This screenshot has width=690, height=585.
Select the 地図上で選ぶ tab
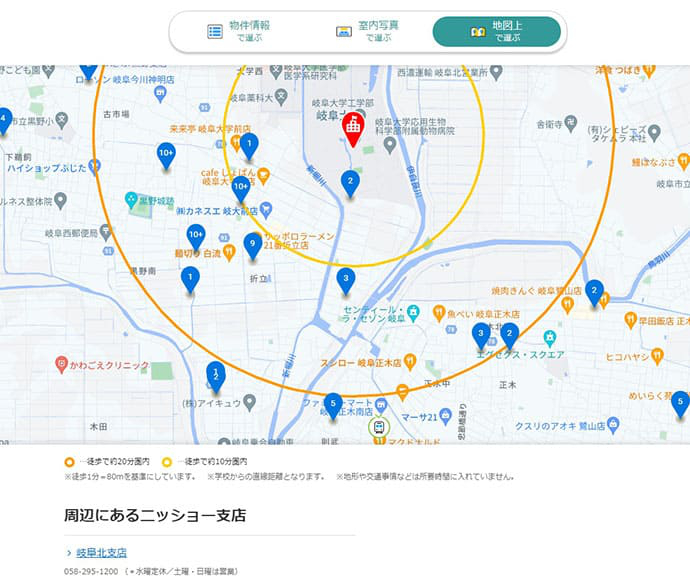(x=496, y=31)
